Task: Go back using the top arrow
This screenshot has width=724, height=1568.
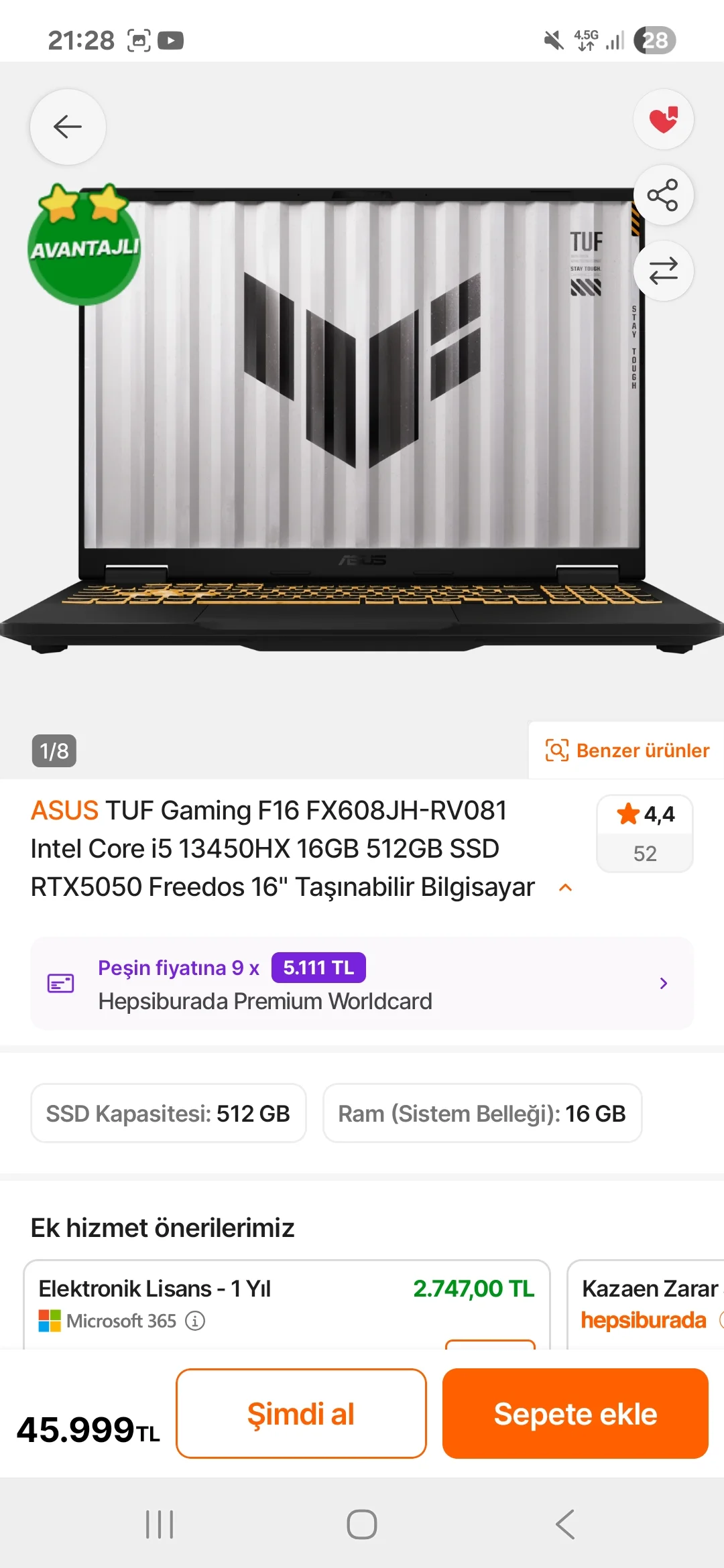Action: 68,127
